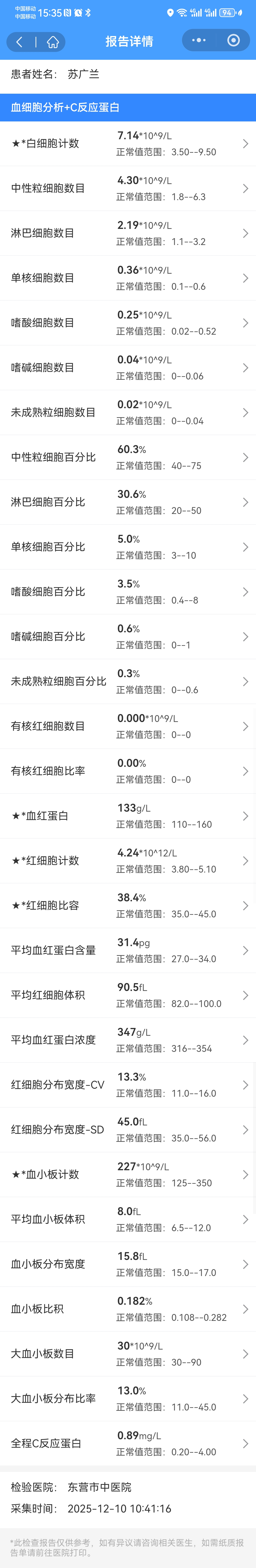Open the 血小板计数 result row
256x1568 pixels.
pos(128,1175)
